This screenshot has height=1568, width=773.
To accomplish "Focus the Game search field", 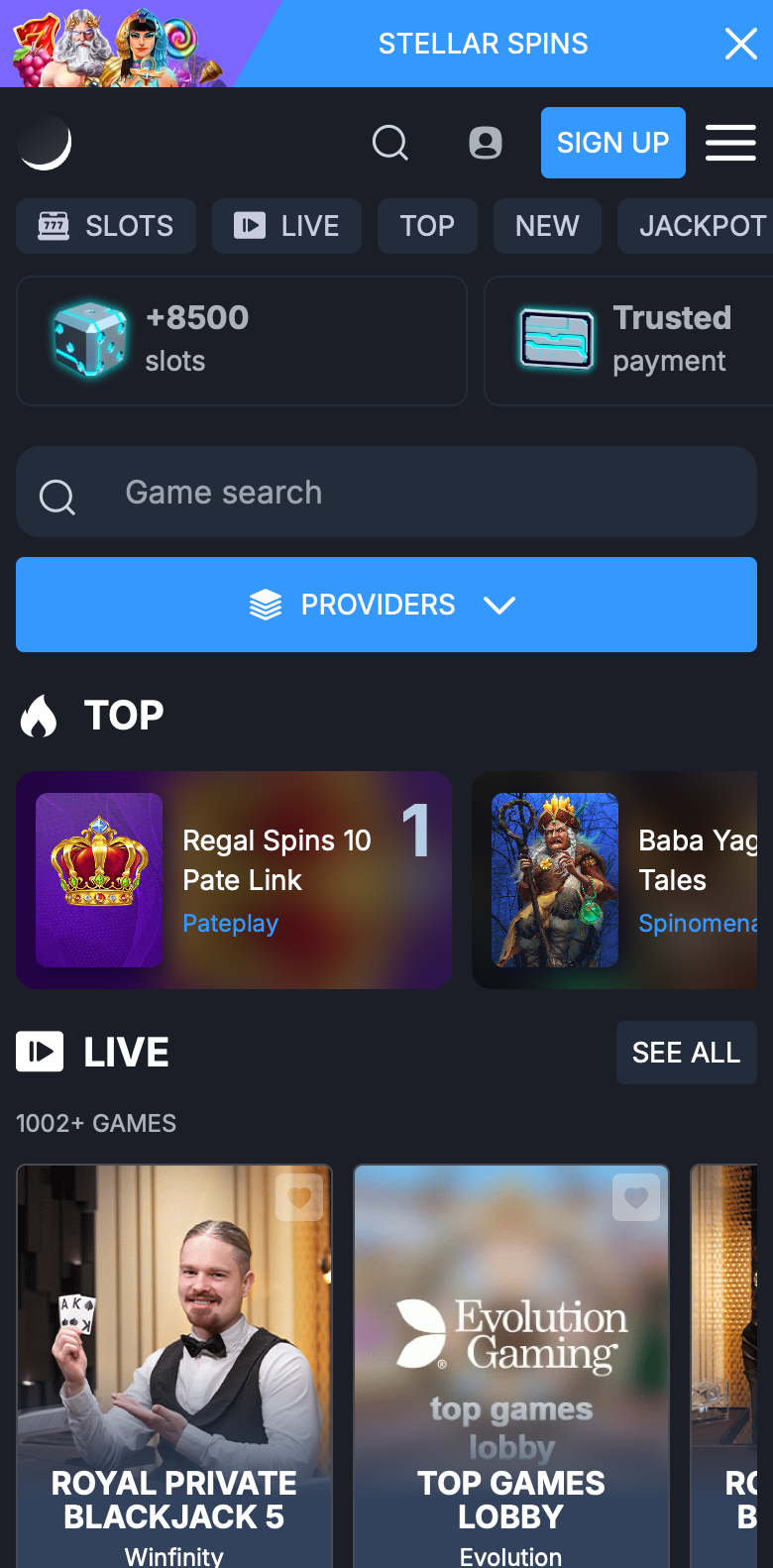I will coord(386,492).
